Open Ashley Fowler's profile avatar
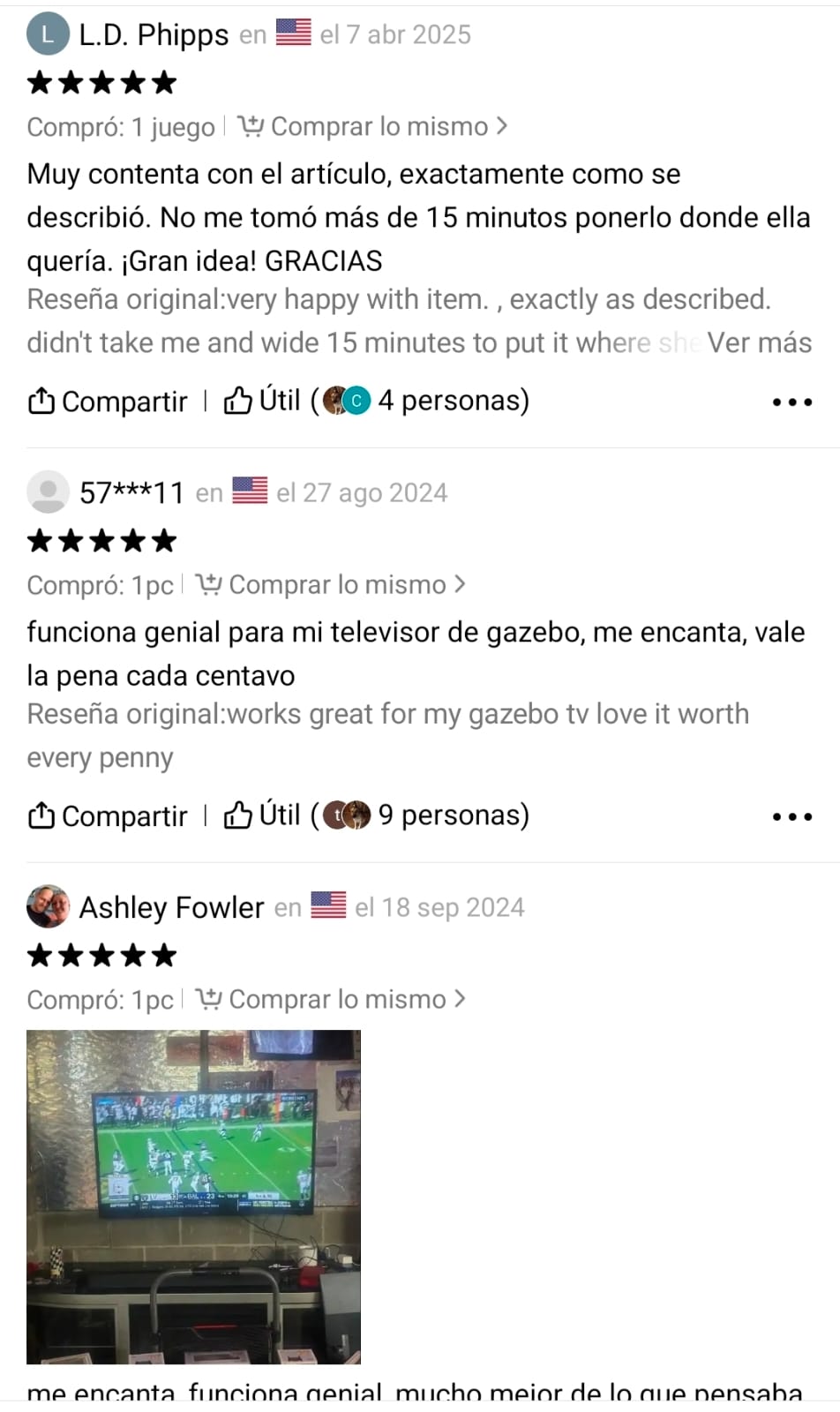This screenshot has height=1412, width=840. [48, 906]
